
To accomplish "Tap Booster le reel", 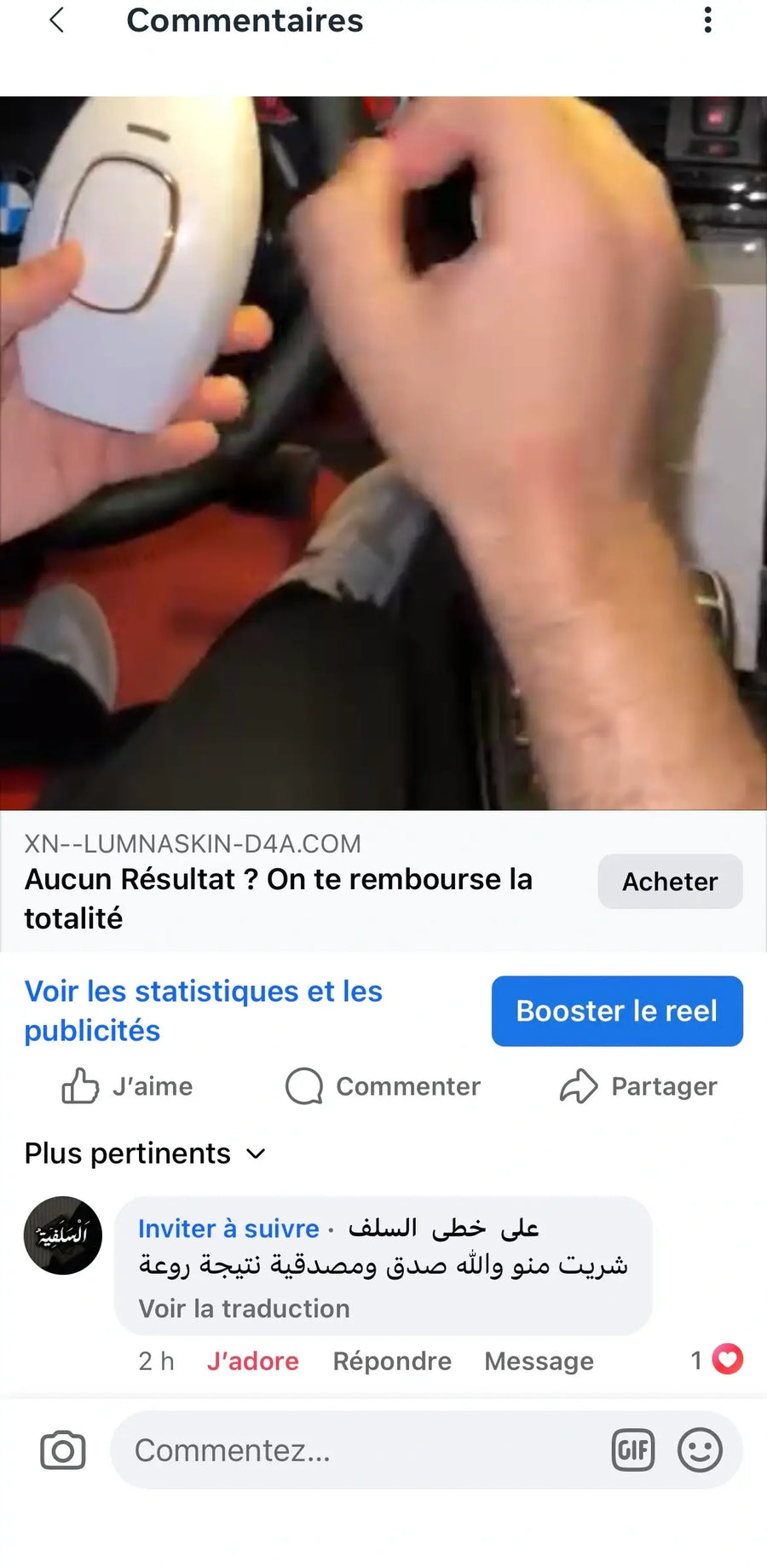I will pos(616,1011).
